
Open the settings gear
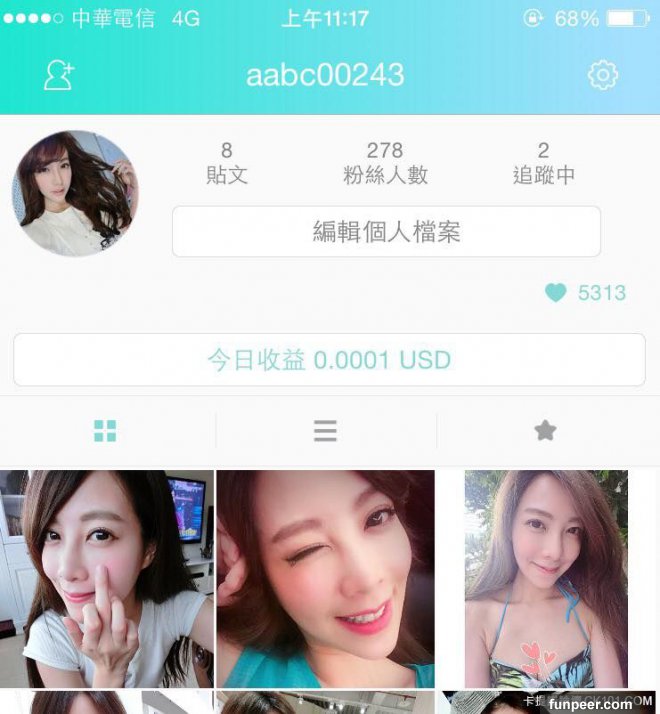click(602, 76)
